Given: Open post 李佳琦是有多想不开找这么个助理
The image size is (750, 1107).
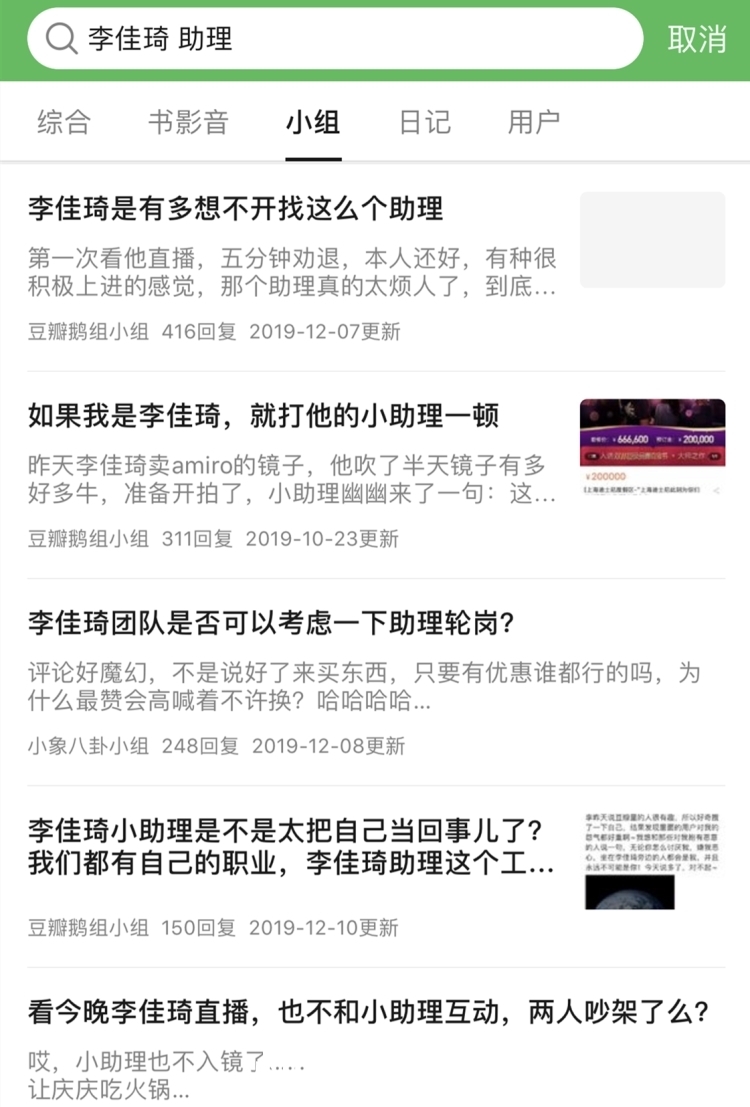Looking at the screenshot, I should (x=236, y=209).
